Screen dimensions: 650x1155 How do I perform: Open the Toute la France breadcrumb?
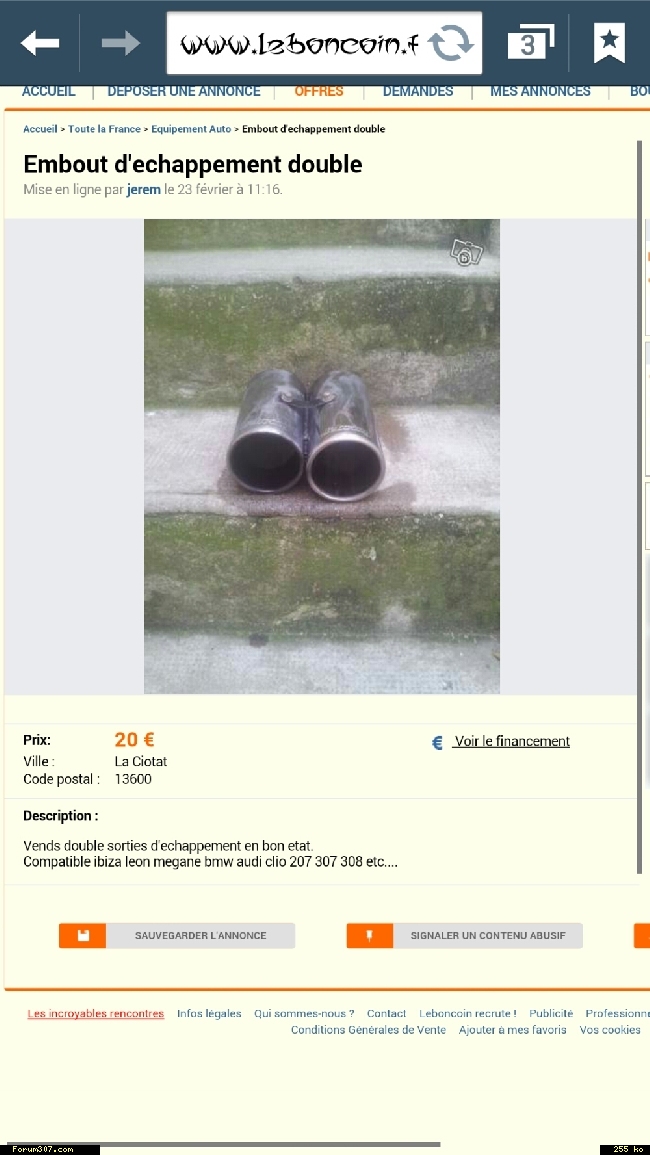104,129
